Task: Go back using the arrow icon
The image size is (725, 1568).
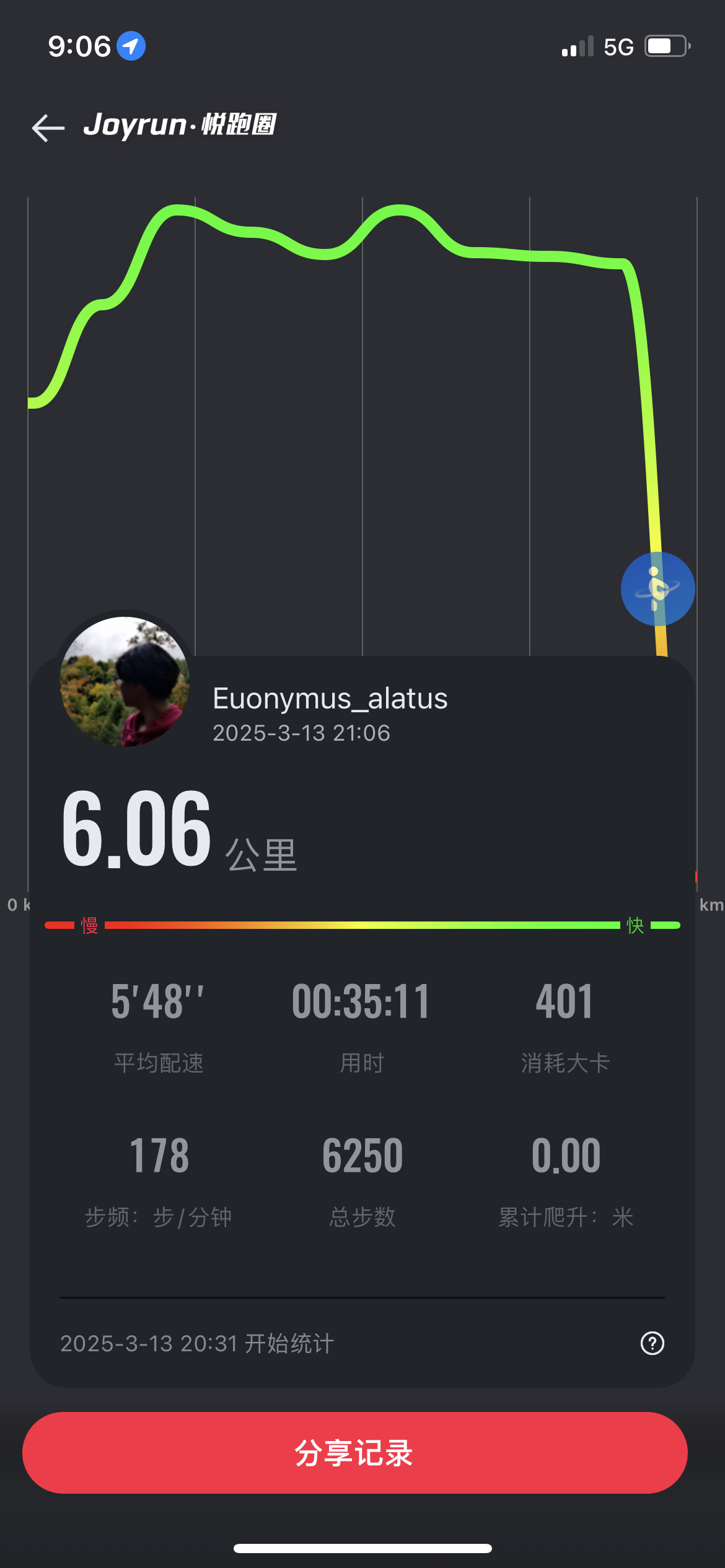Action: coord(48,128)
